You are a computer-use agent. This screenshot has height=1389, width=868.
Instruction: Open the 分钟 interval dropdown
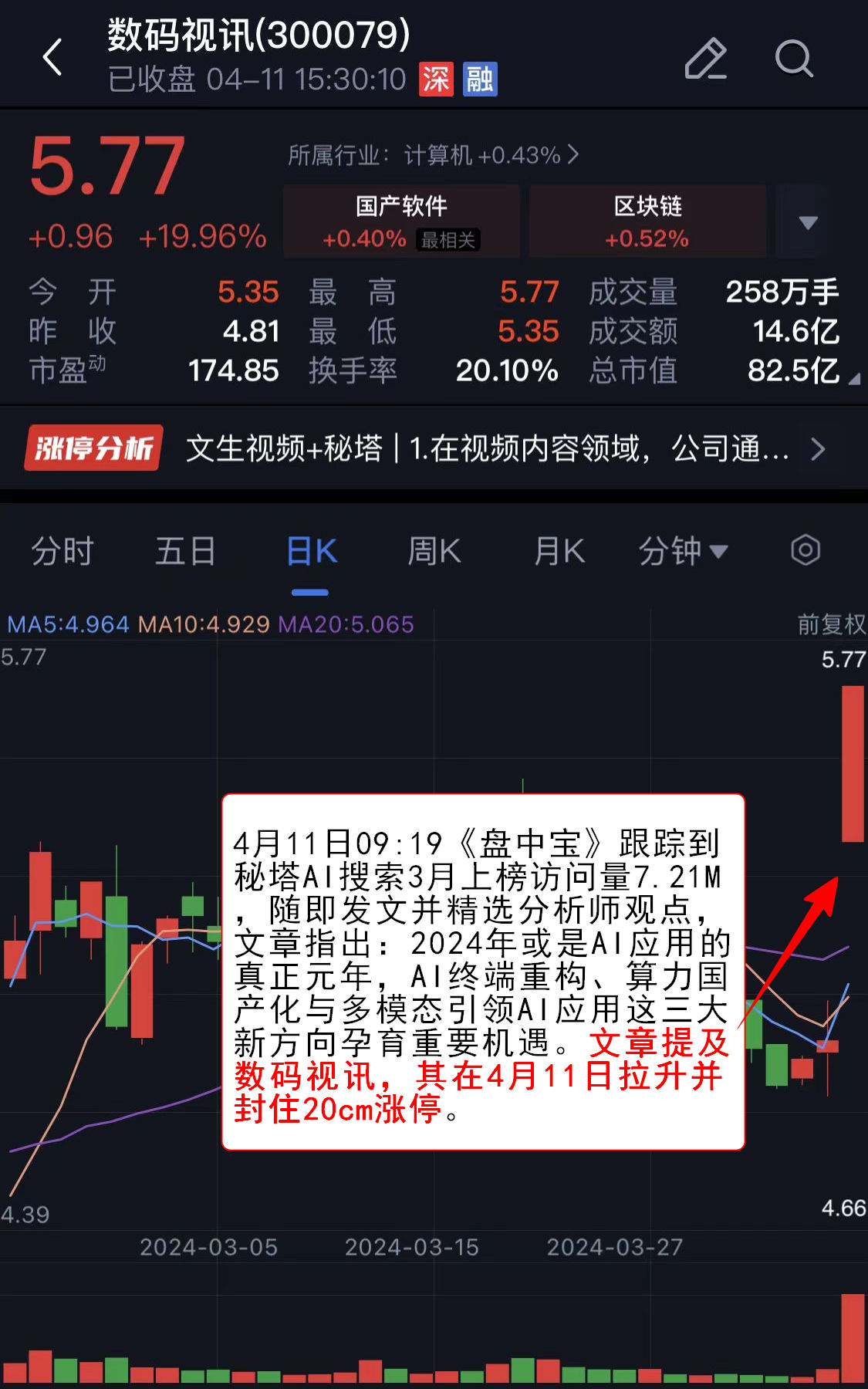point(682,552)
